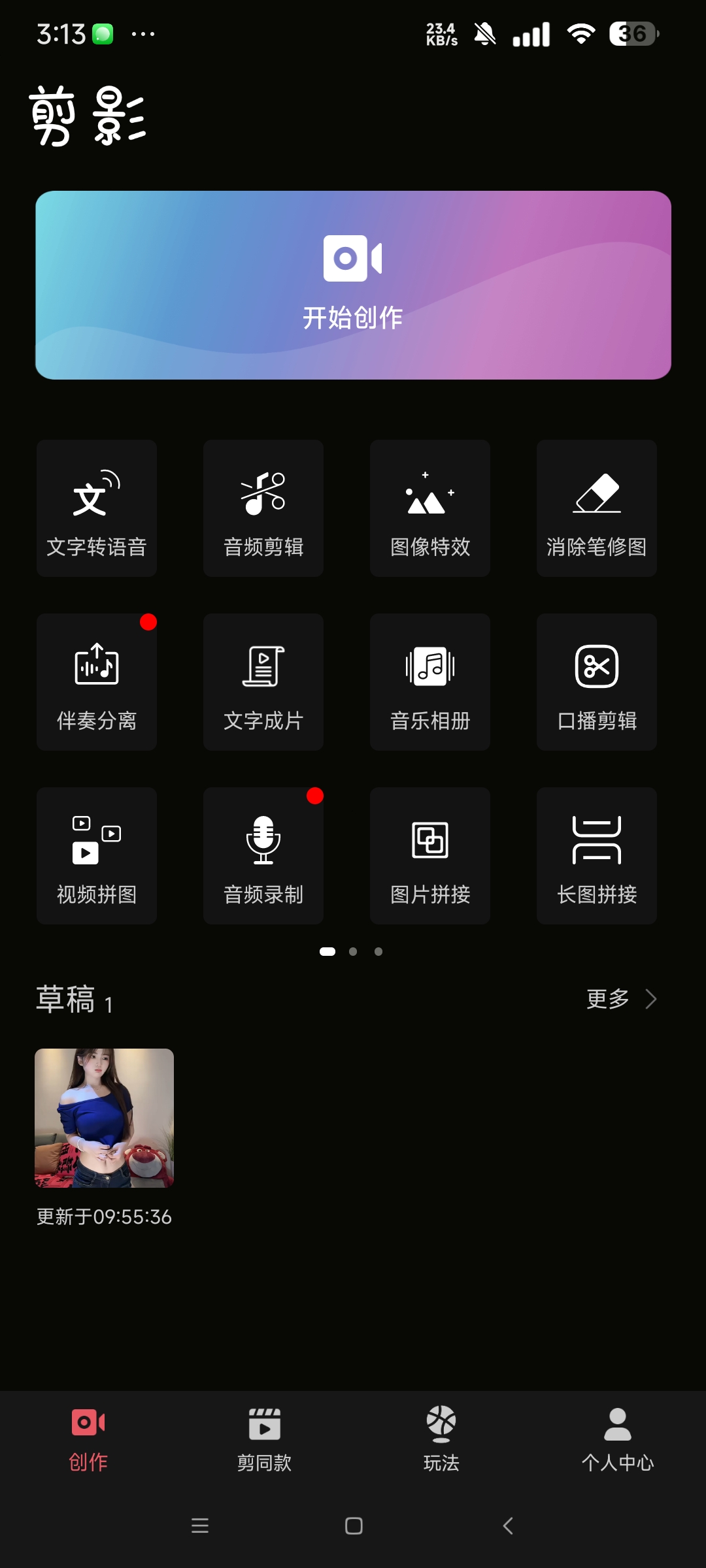The width and height of the screenshot is (706, 1568).
Task: Open the 图片拼接 tool
Action: click(x=430, y=856)
